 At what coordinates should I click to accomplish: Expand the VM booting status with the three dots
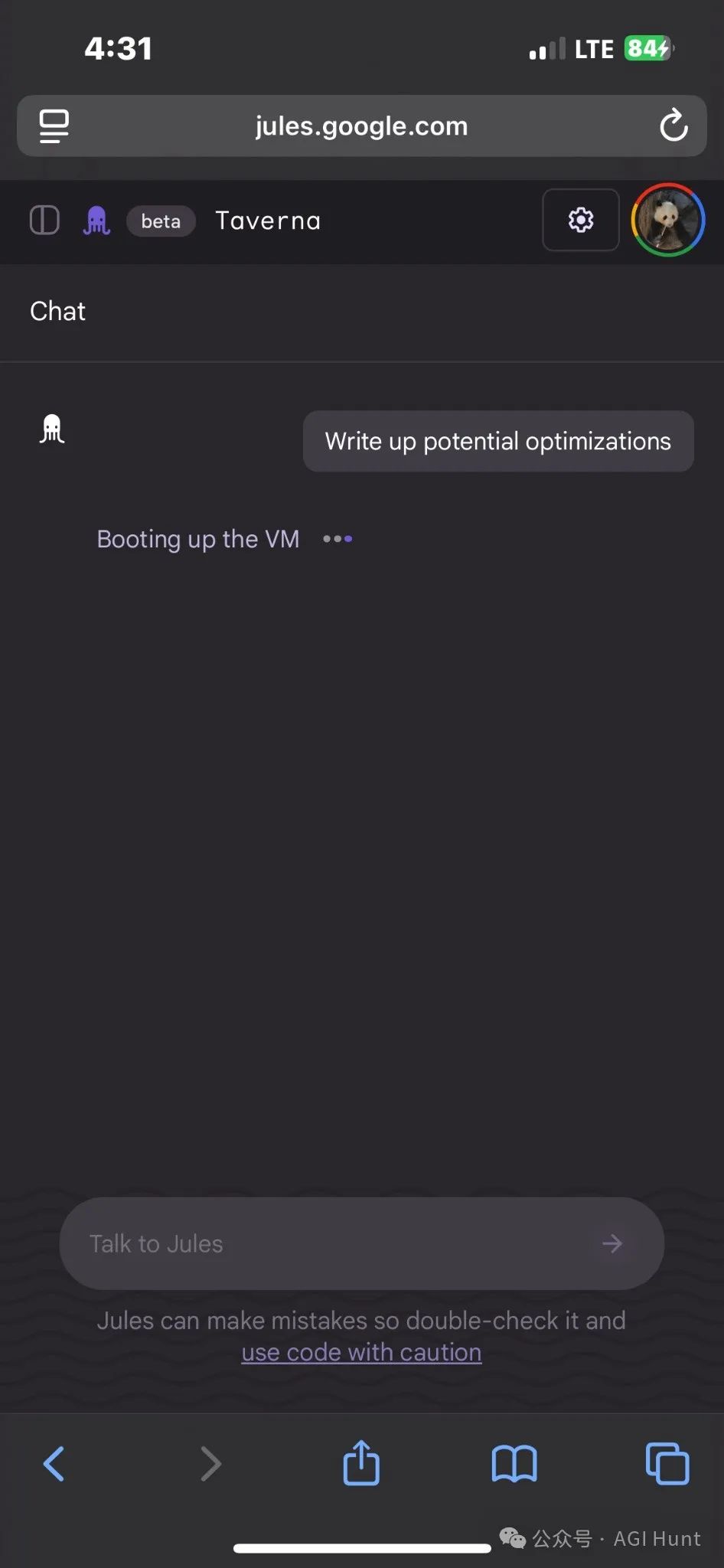[336, 538]
